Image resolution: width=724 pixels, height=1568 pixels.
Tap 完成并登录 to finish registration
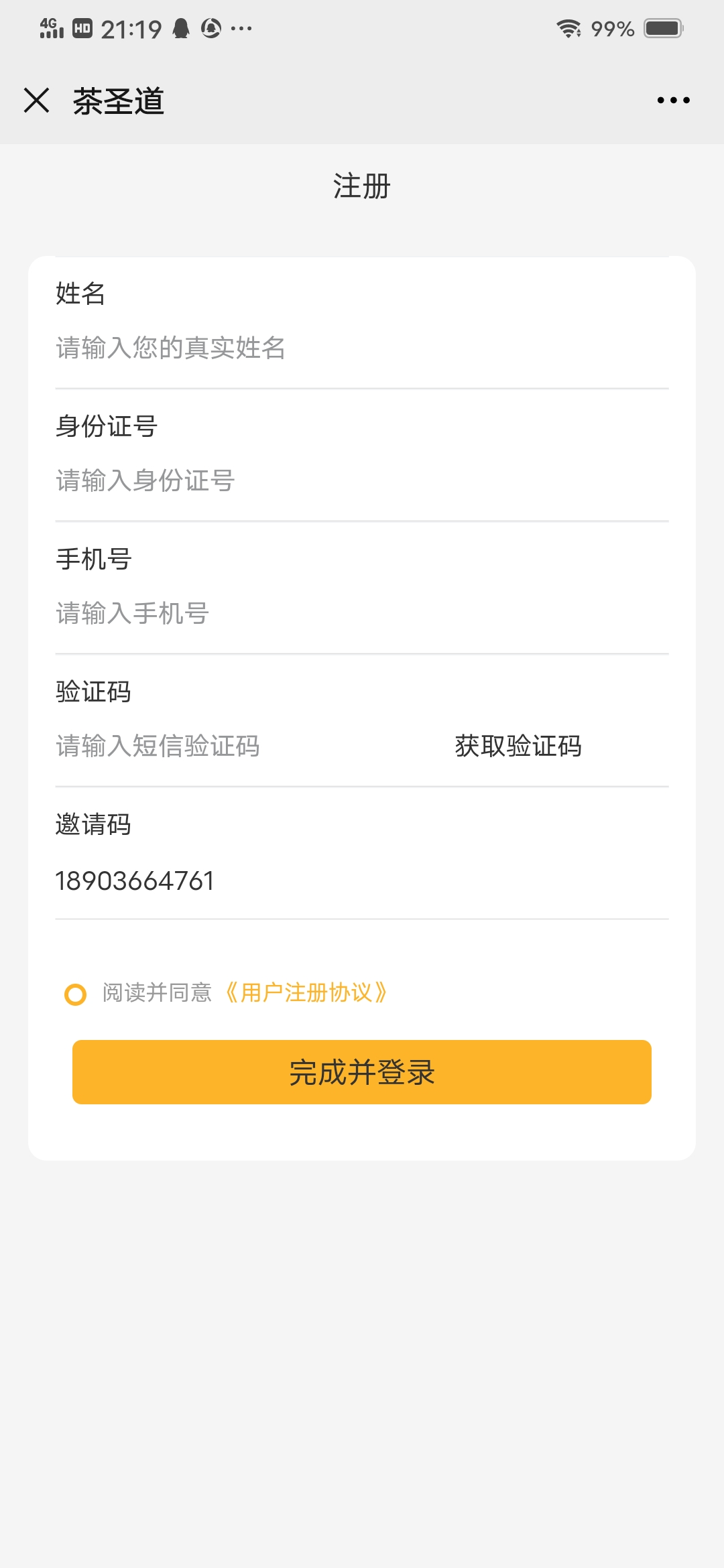(x=362, y=1072)
